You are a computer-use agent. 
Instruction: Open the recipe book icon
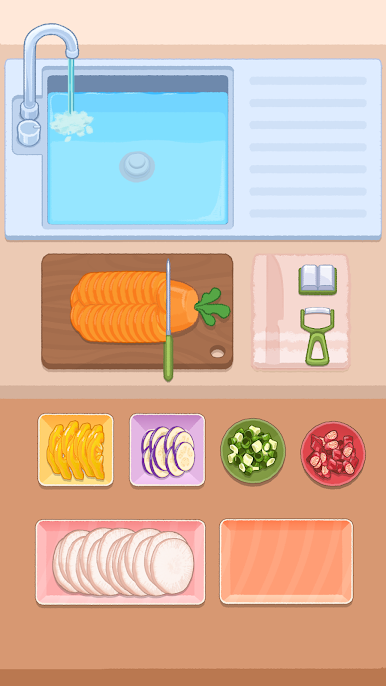(318, 280)
